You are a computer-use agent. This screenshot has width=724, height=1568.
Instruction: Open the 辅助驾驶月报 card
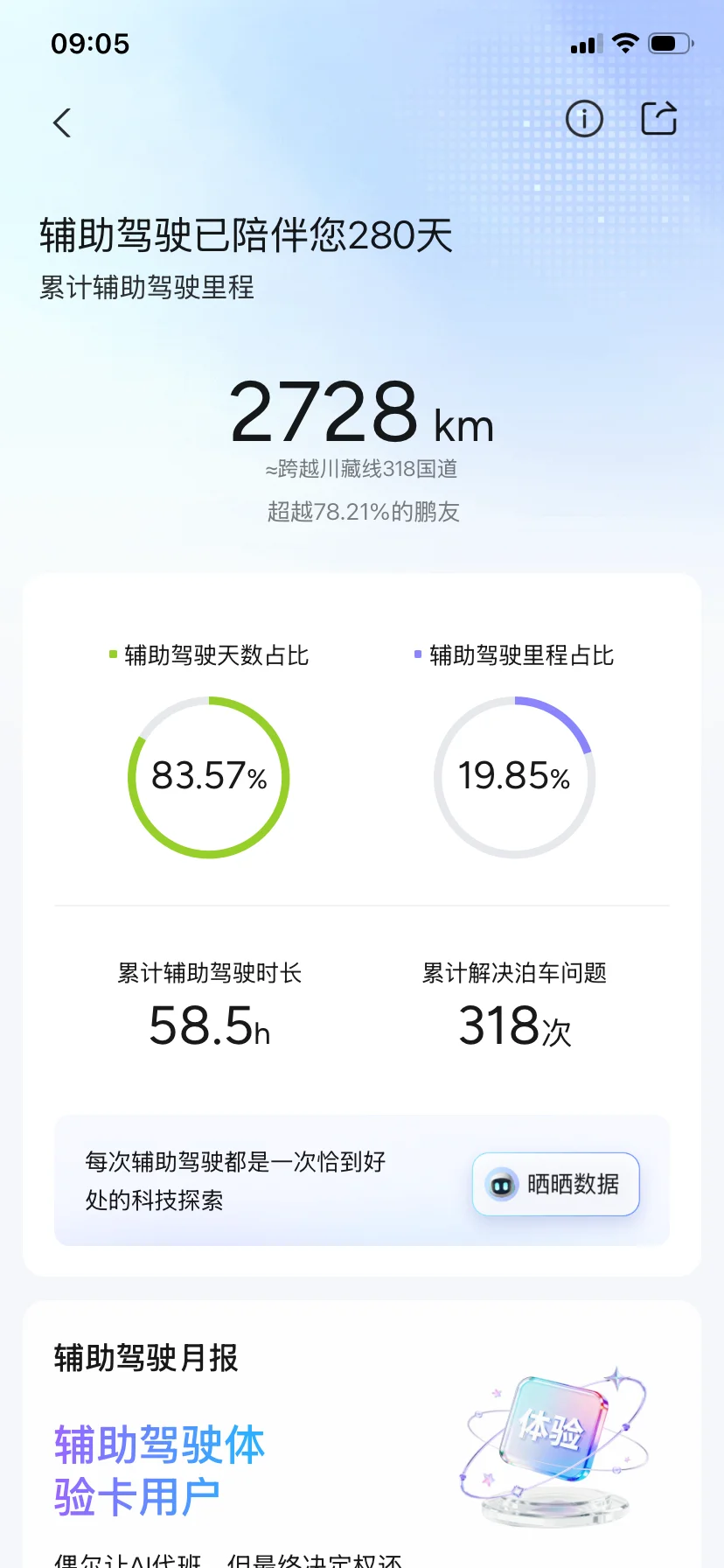[x=362, y=1434]
